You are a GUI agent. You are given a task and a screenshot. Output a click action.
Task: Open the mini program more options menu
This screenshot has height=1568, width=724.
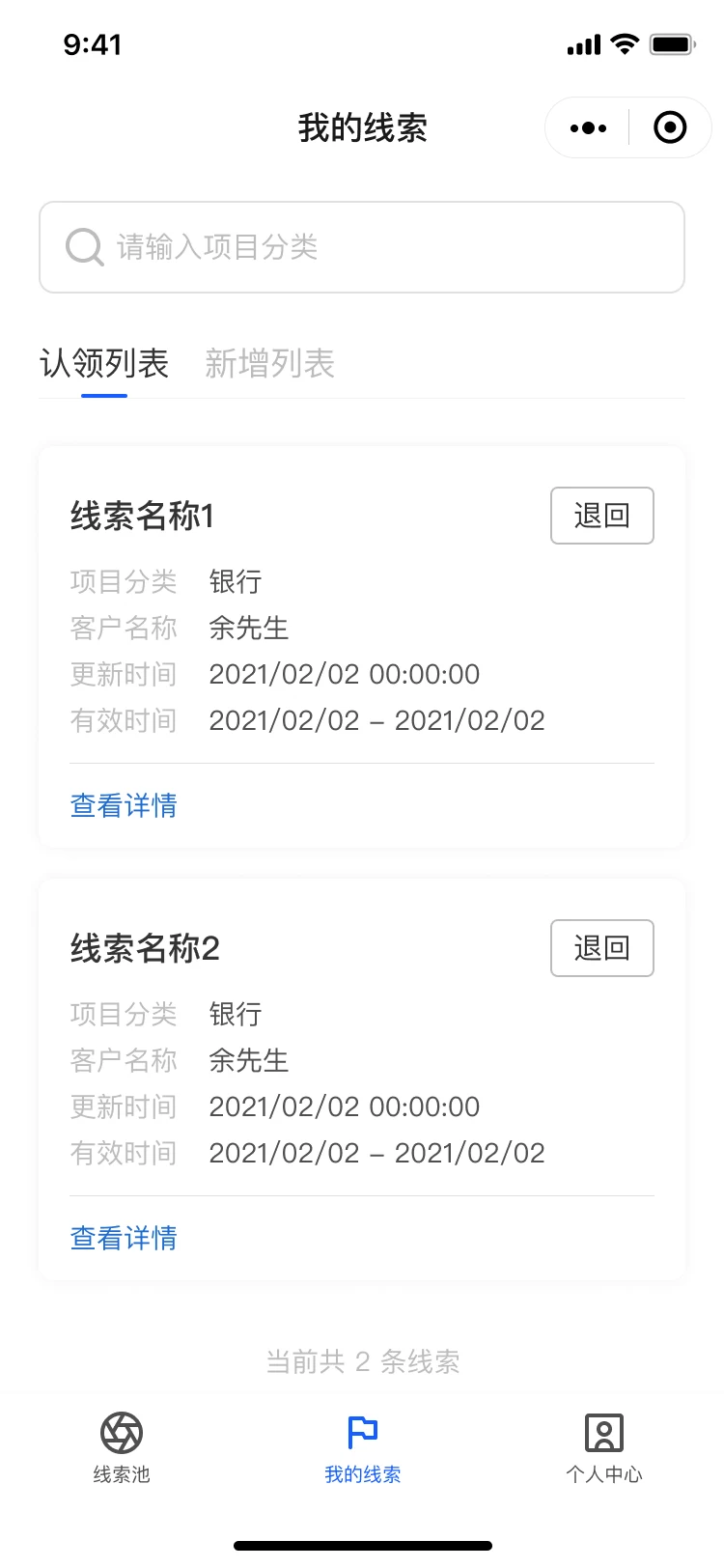click(x=588, y=127)
